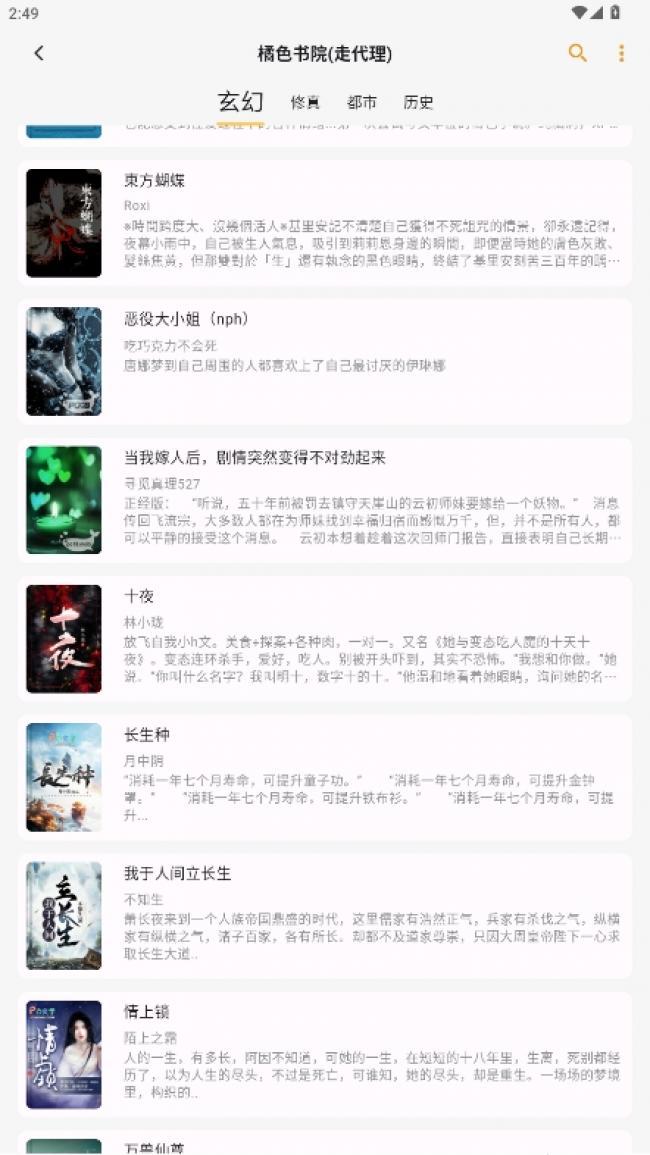Switch to the 修真 tab
Image resolution: width=650 pixels, height=1155 pixels.
point(304,102)
